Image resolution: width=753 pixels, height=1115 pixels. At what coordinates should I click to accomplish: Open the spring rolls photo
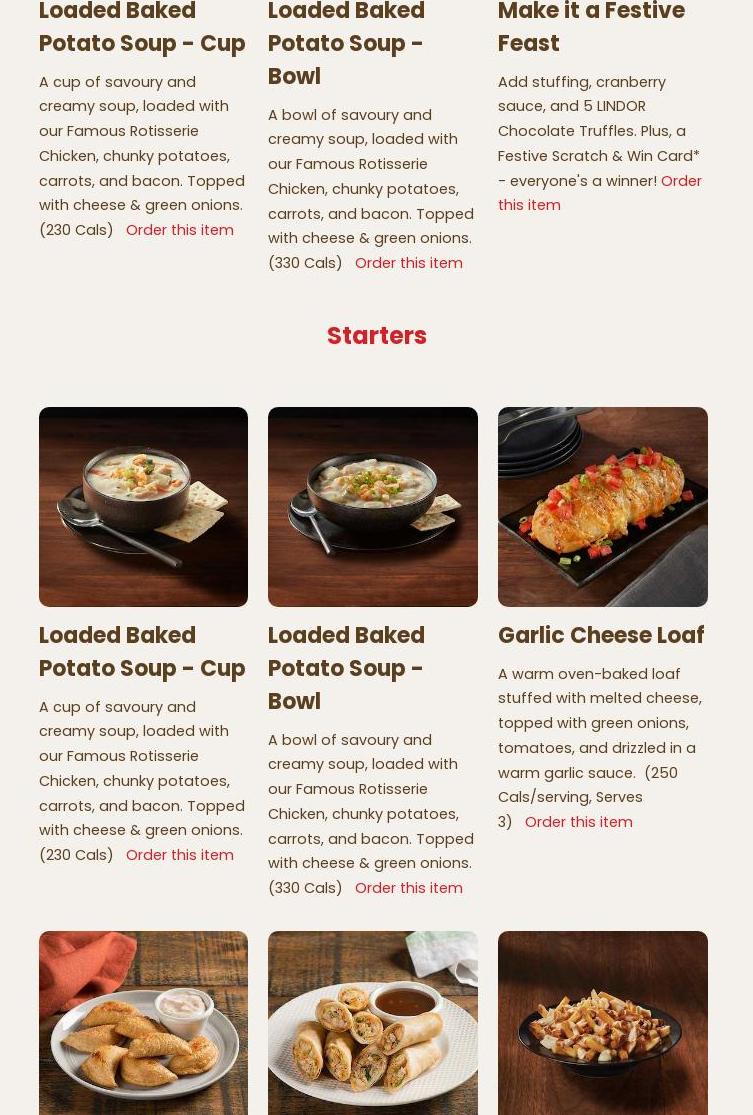(x=372, y=1023)
